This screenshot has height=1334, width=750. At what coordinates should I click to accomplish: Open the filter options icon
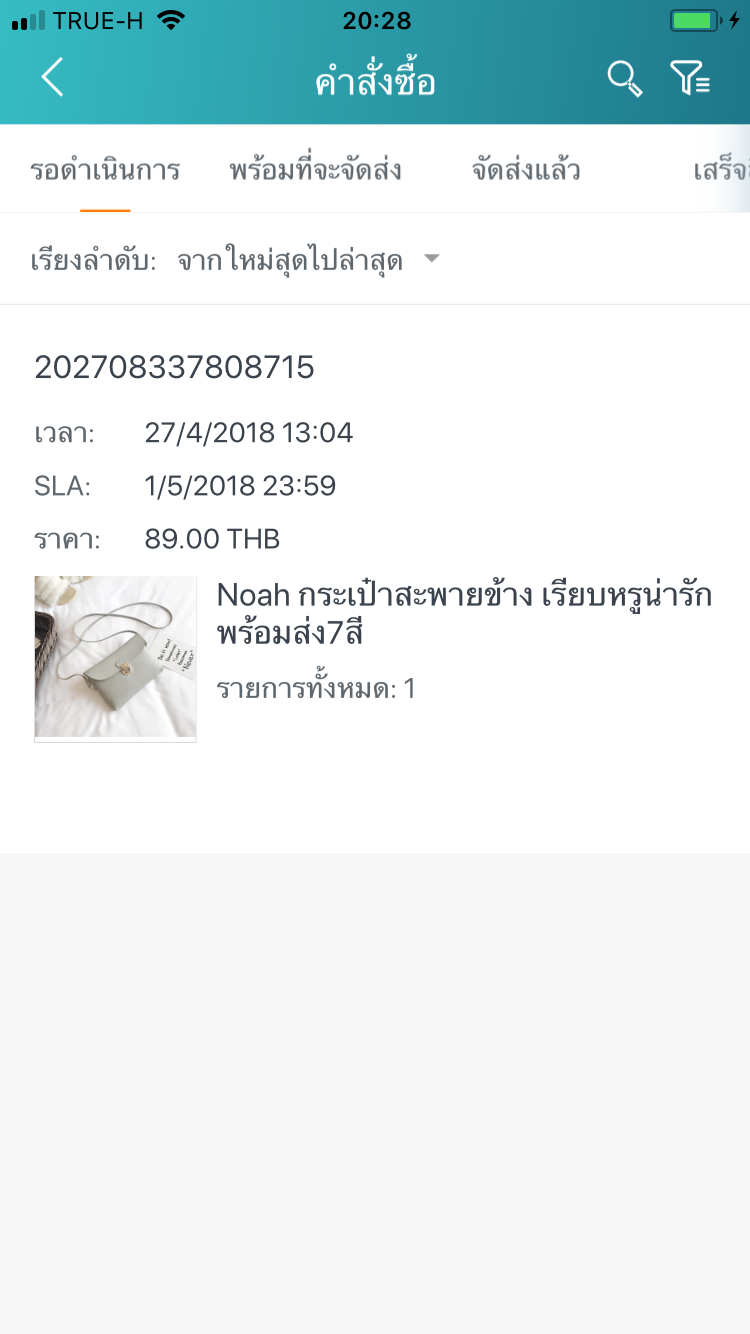tap(690, 78)
